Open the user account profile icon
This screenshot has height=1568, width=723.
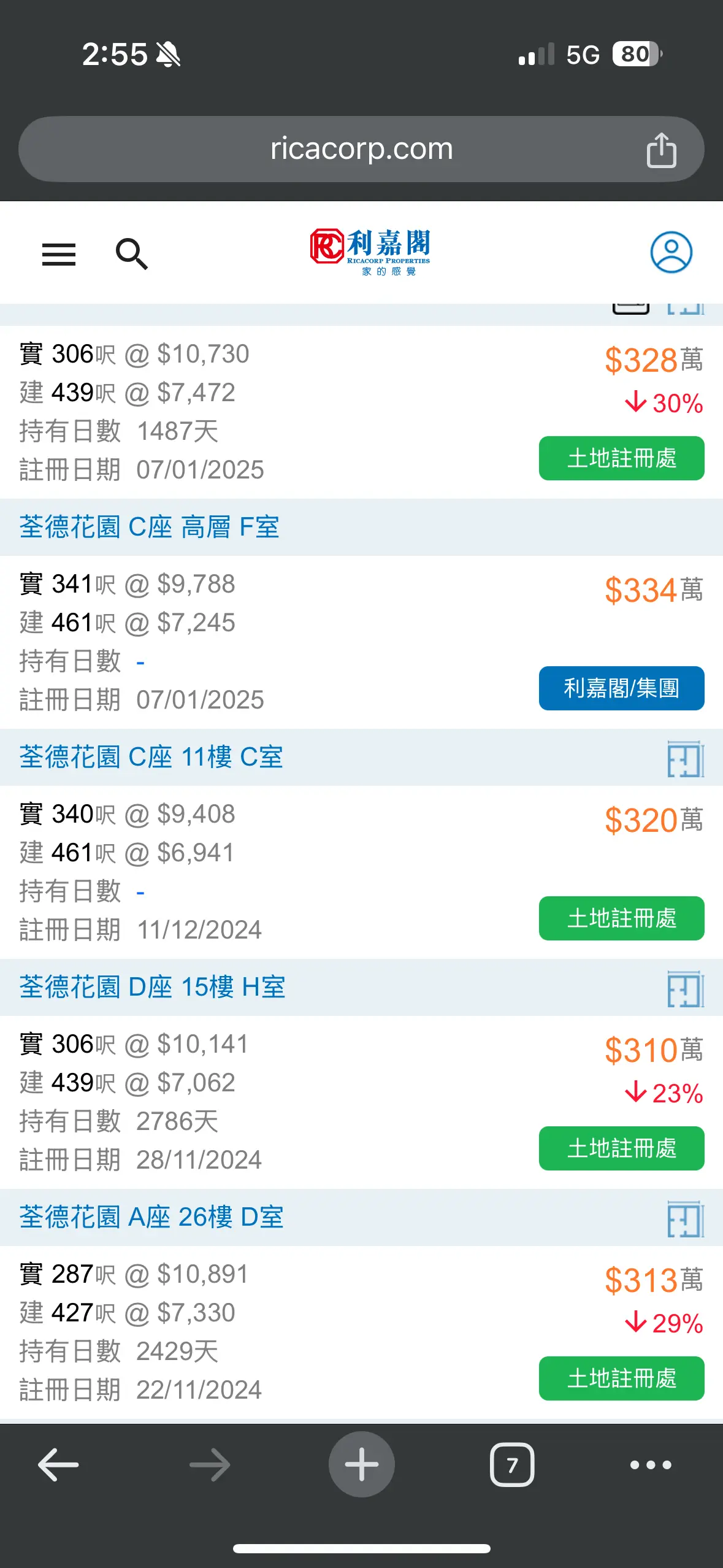[x=671, y=252]
